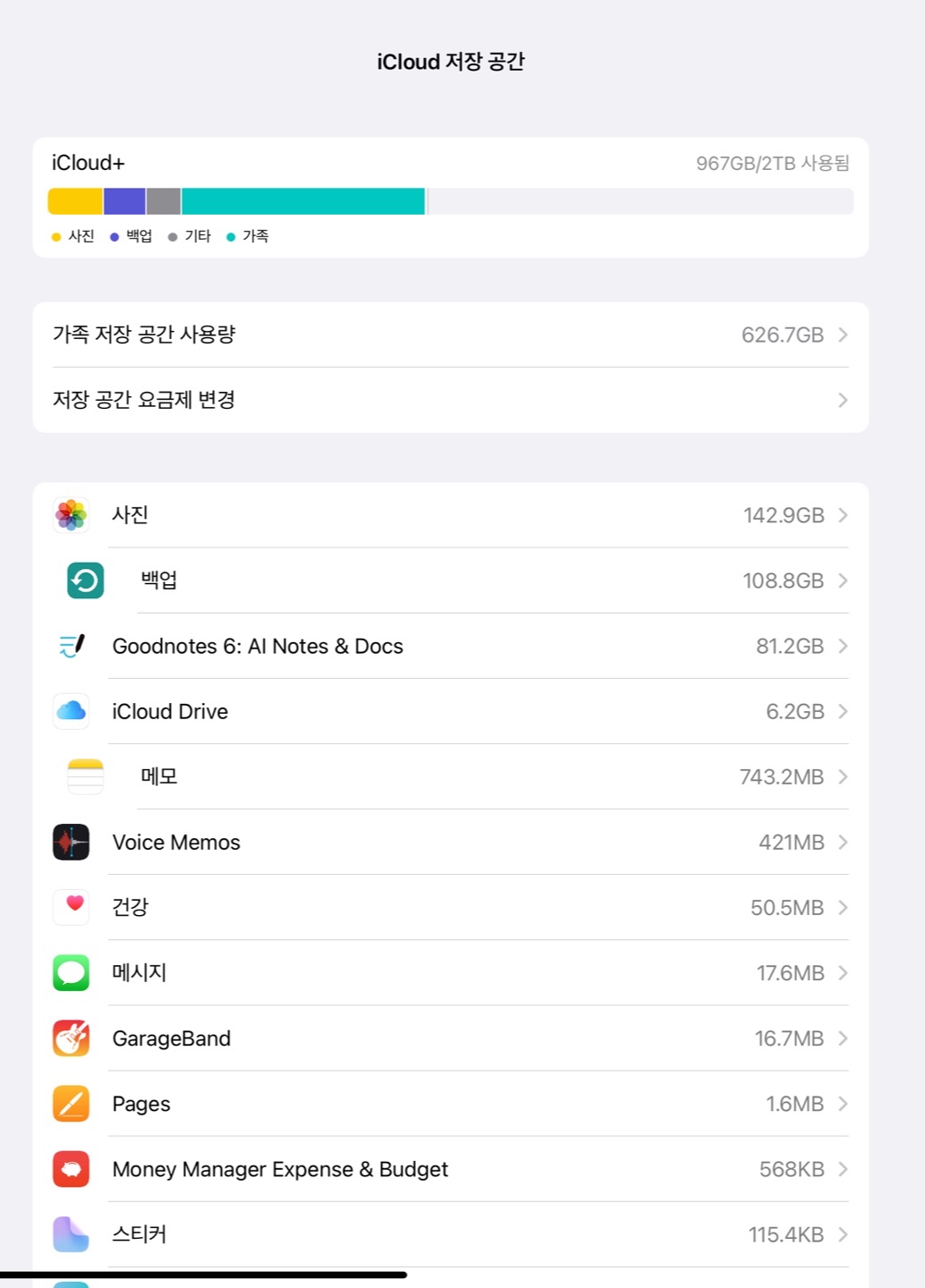Open GarageBand storage row
The width and height of the screenshot is (925, 1288).
450,1038
